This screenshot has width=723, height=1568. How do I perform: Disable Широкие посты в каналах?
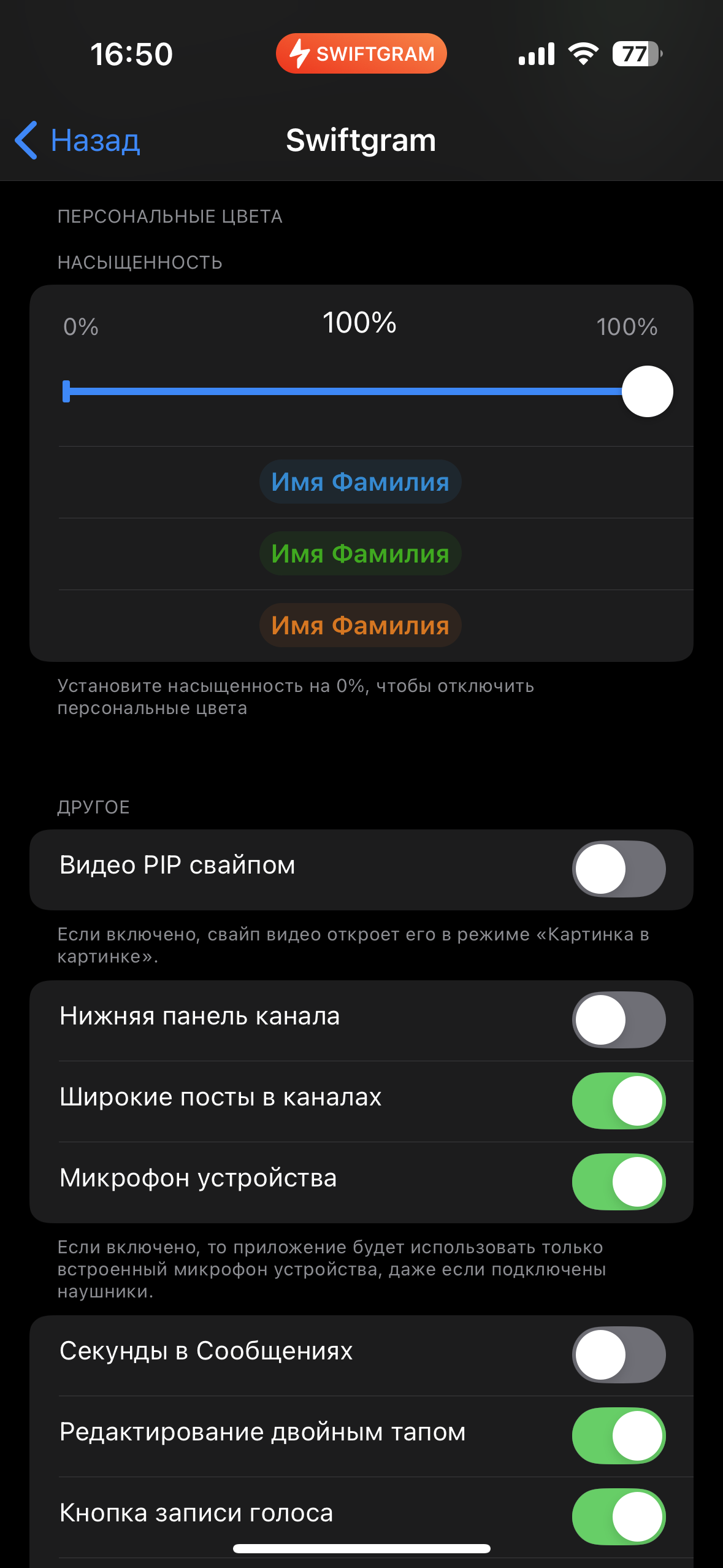pos(619,1101)
